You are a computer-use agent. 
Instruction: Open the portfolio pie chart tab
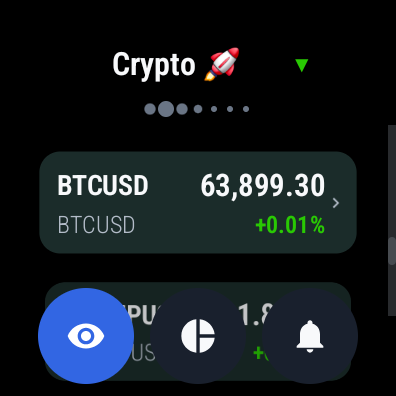tap(198, 336)
